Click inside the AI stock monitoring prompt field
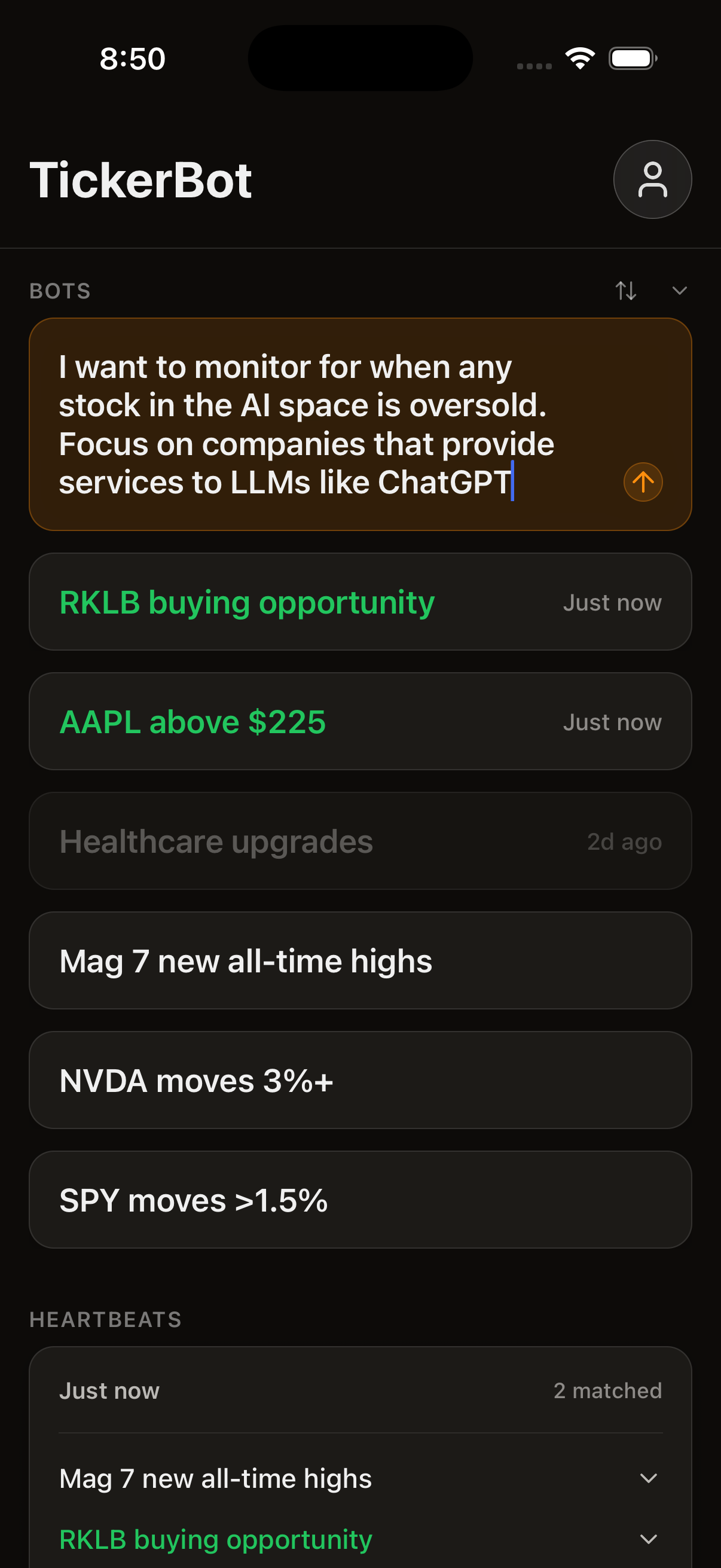Image resolution: width=721 pixels, height=1568 pixels. point(304,423)
